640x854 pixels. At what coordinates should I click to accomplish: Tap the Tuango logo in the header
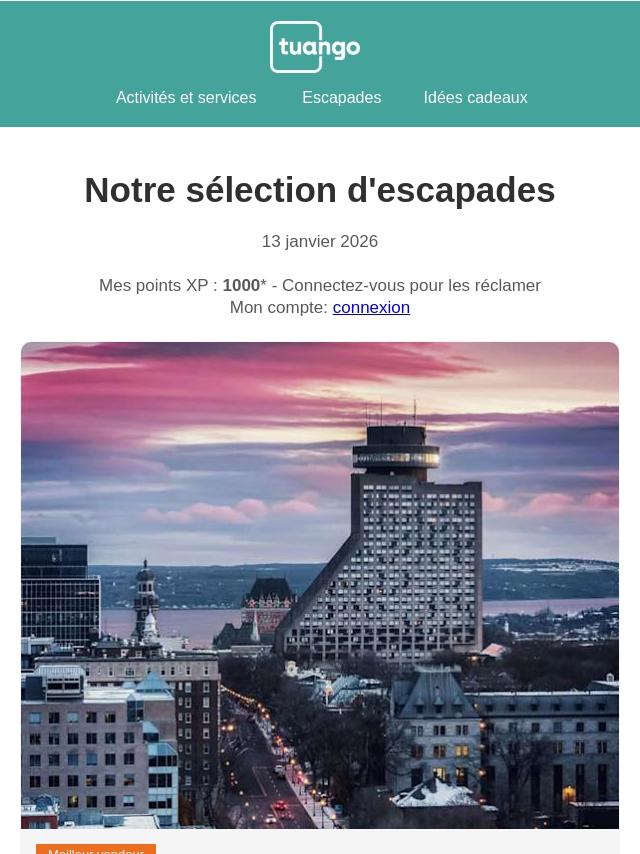[x=315, y=47]
